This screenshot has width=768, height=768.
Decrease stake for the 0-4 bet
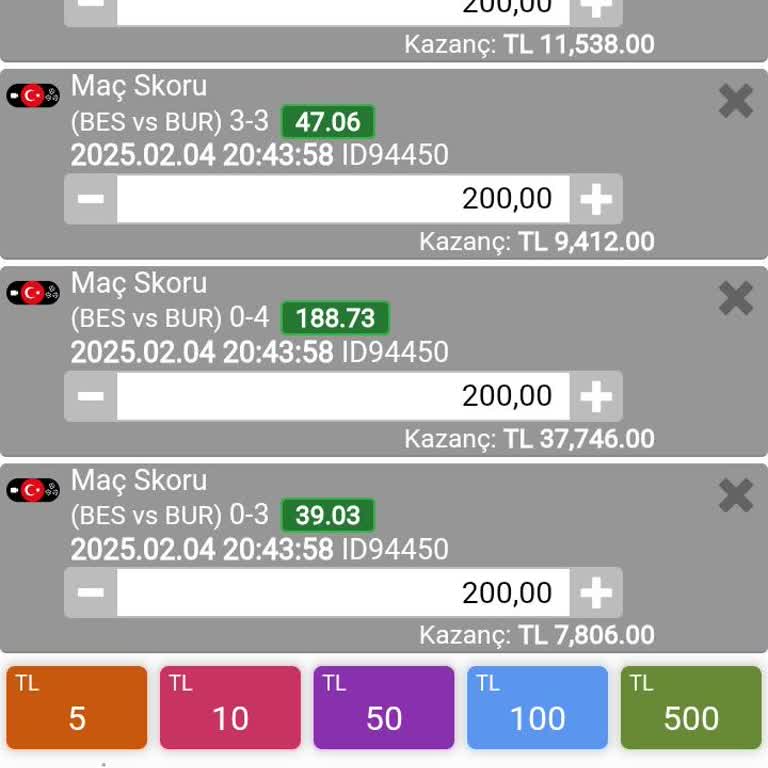coord(91,396)
